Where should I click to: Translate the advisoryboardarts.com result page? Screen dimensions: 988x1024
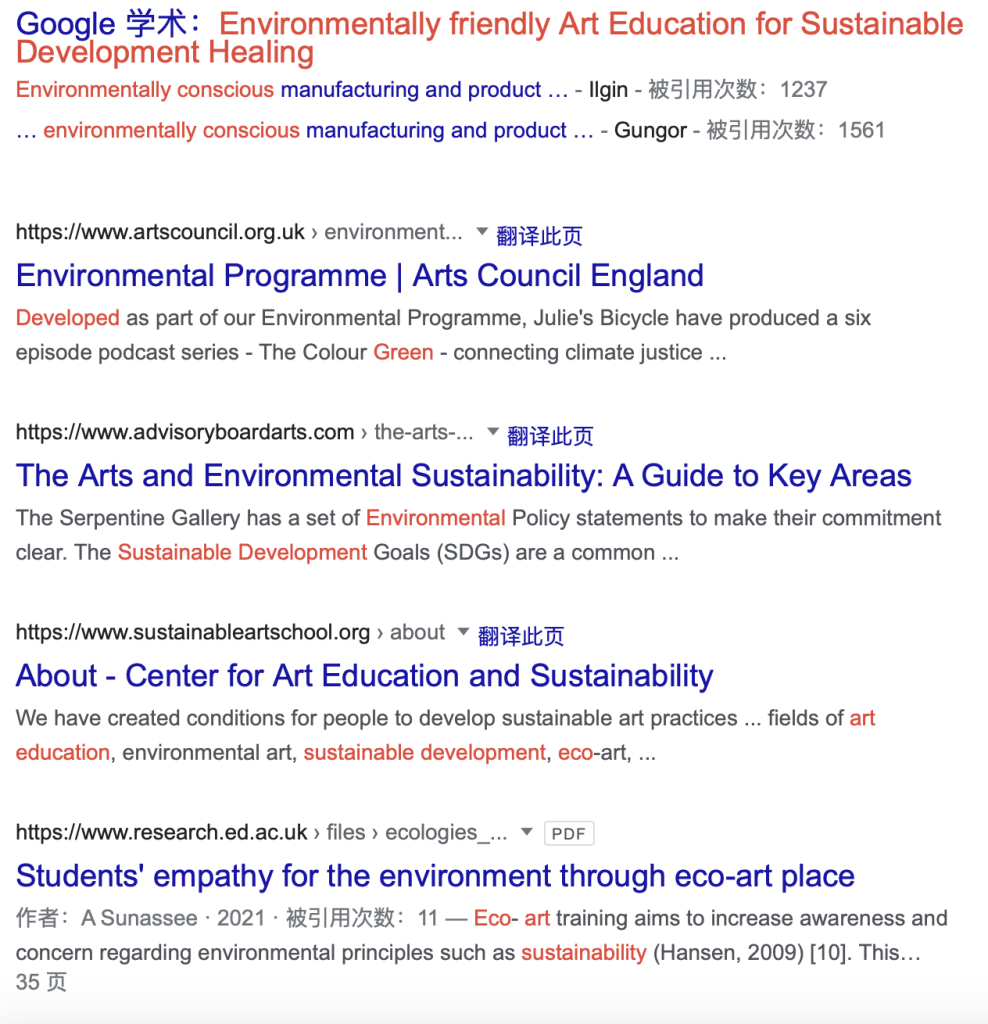point(550,436)
